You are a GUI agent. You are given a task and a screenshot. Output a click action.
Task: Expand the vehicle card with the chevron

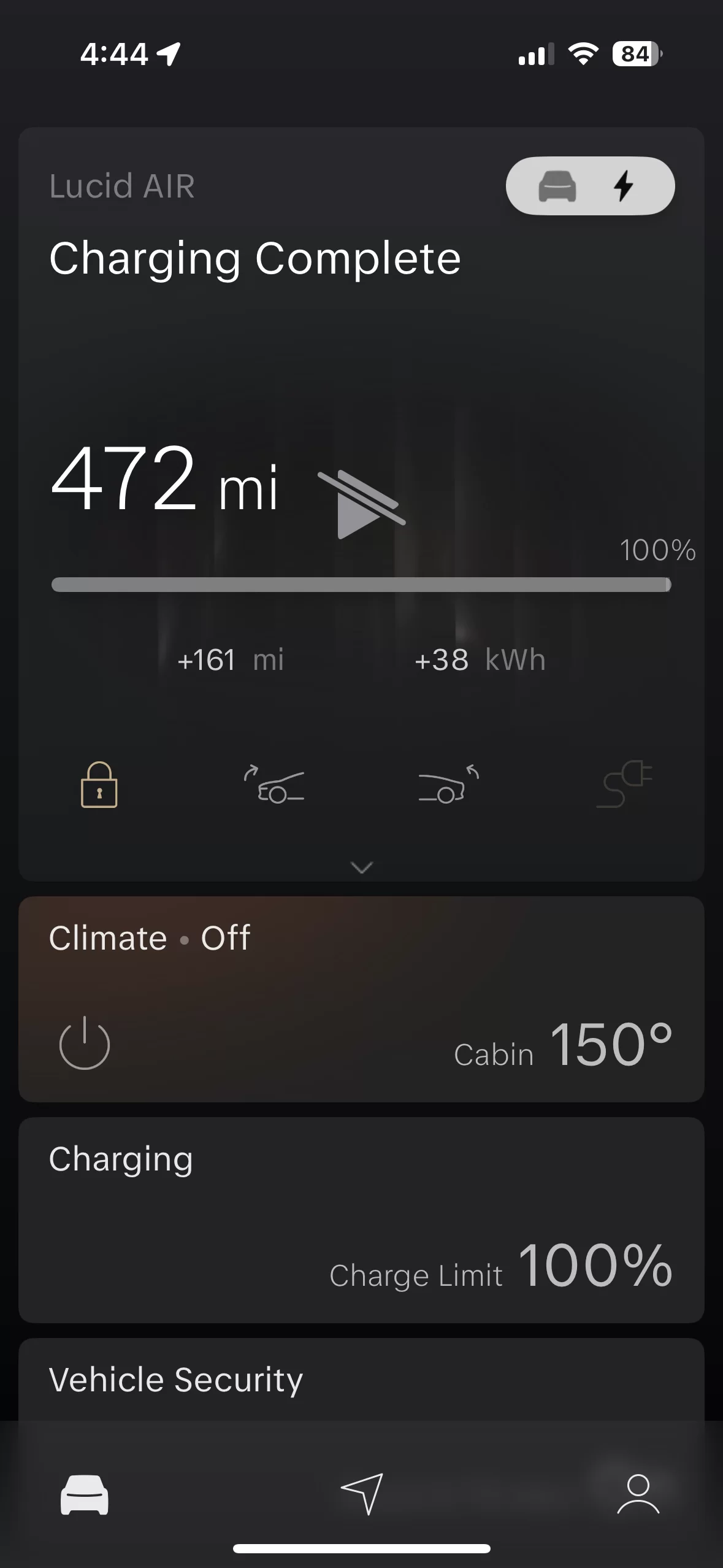click(x=362, y=867)
